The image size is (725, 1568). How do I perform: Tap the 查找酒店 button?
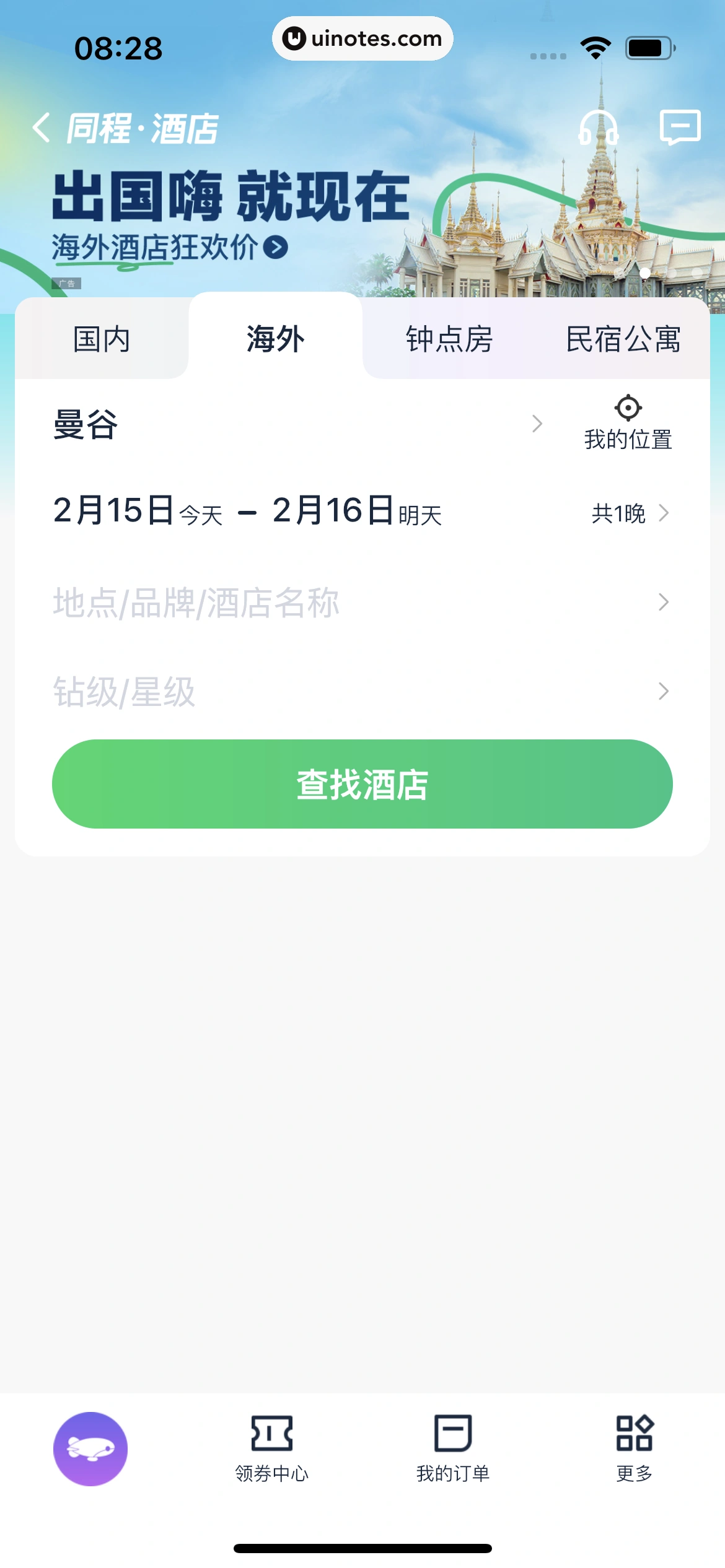pos(362,784)
